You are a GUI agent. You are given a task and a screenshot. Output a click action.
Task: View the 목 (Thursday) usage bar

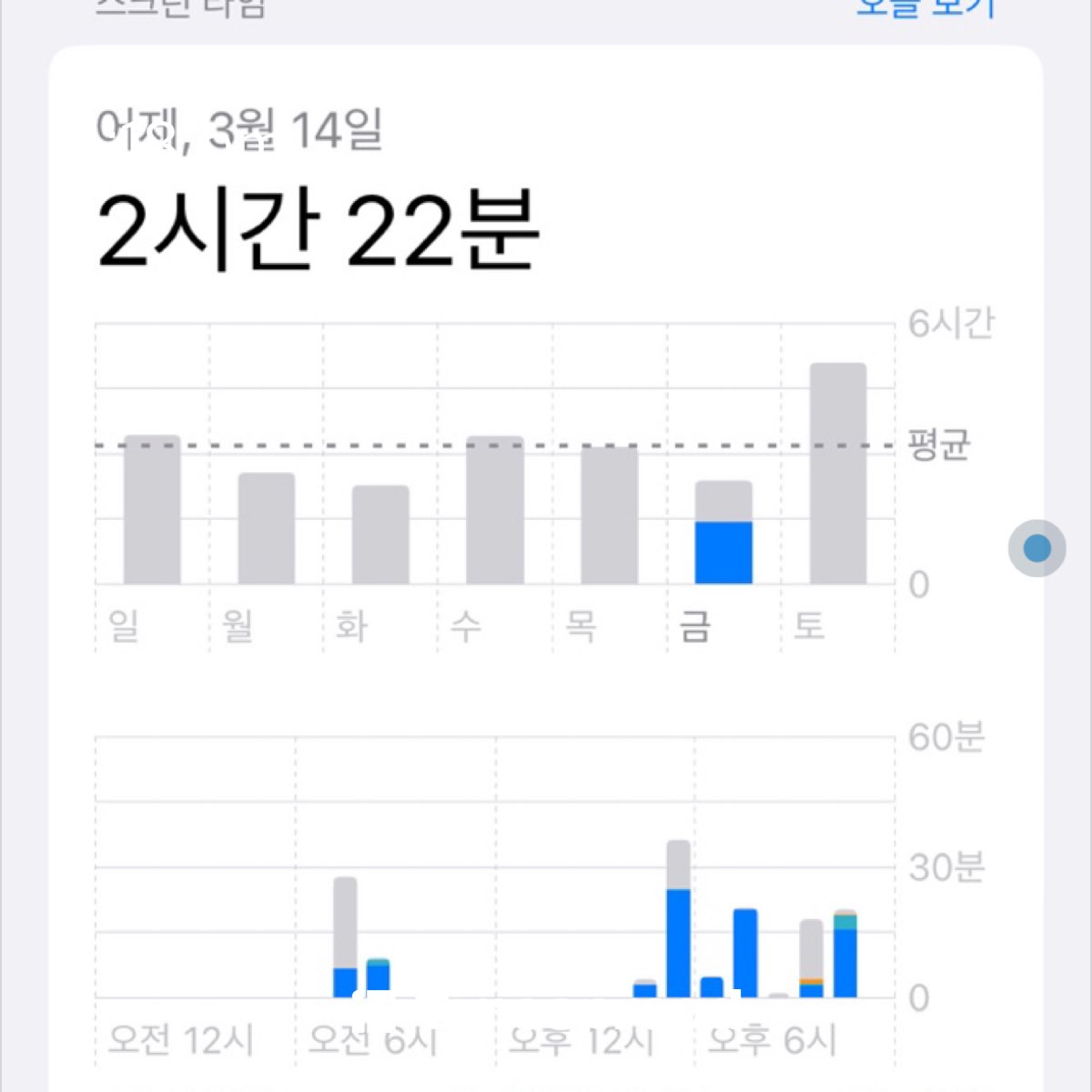point(610,515)
